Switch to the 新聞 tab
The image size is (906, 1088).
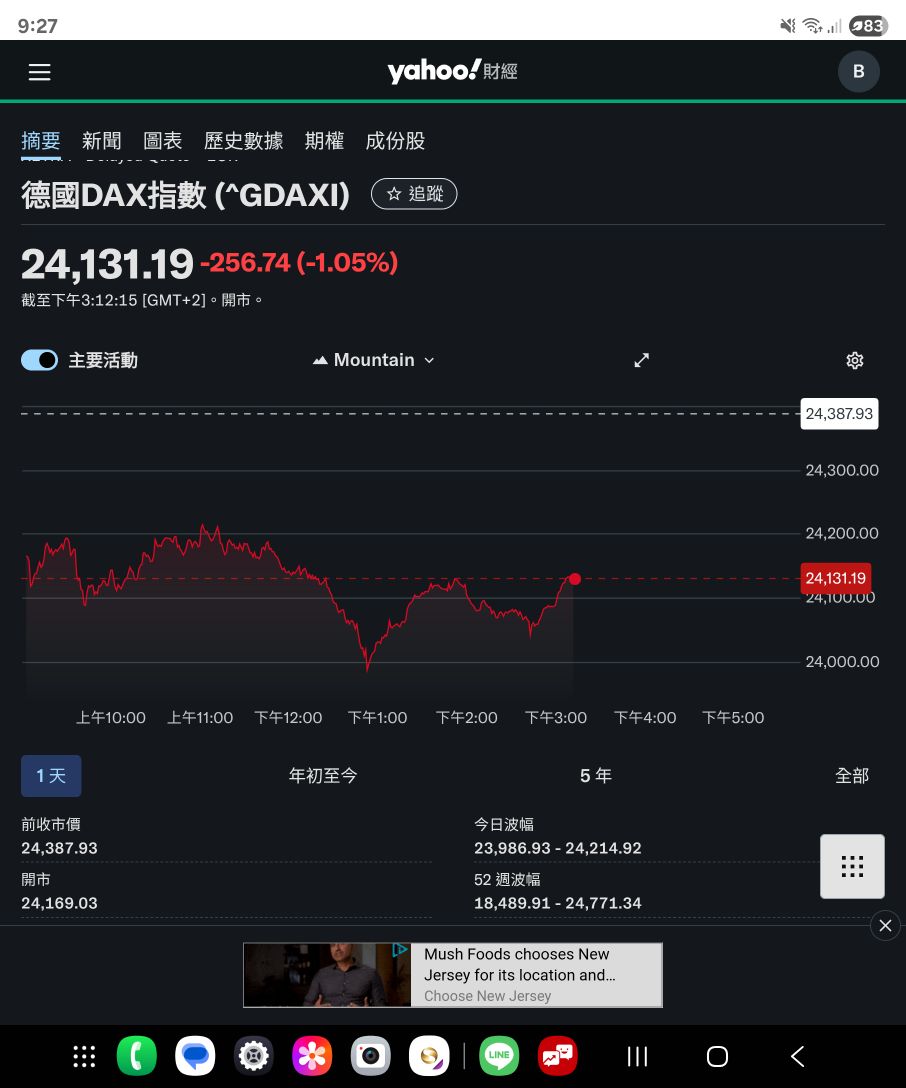(101, 141)
